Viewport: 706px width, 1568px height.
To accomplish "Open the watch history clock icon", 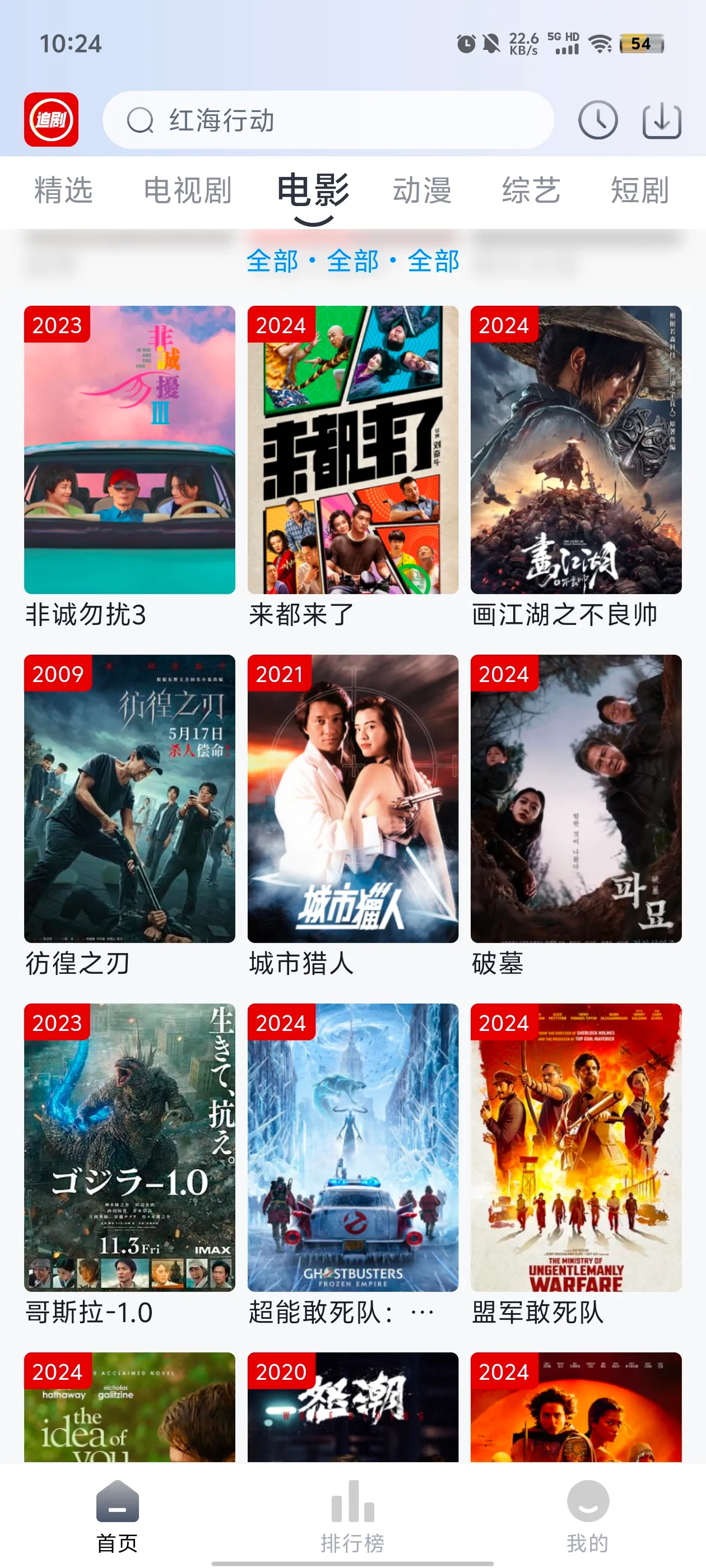I will (597, 120).
